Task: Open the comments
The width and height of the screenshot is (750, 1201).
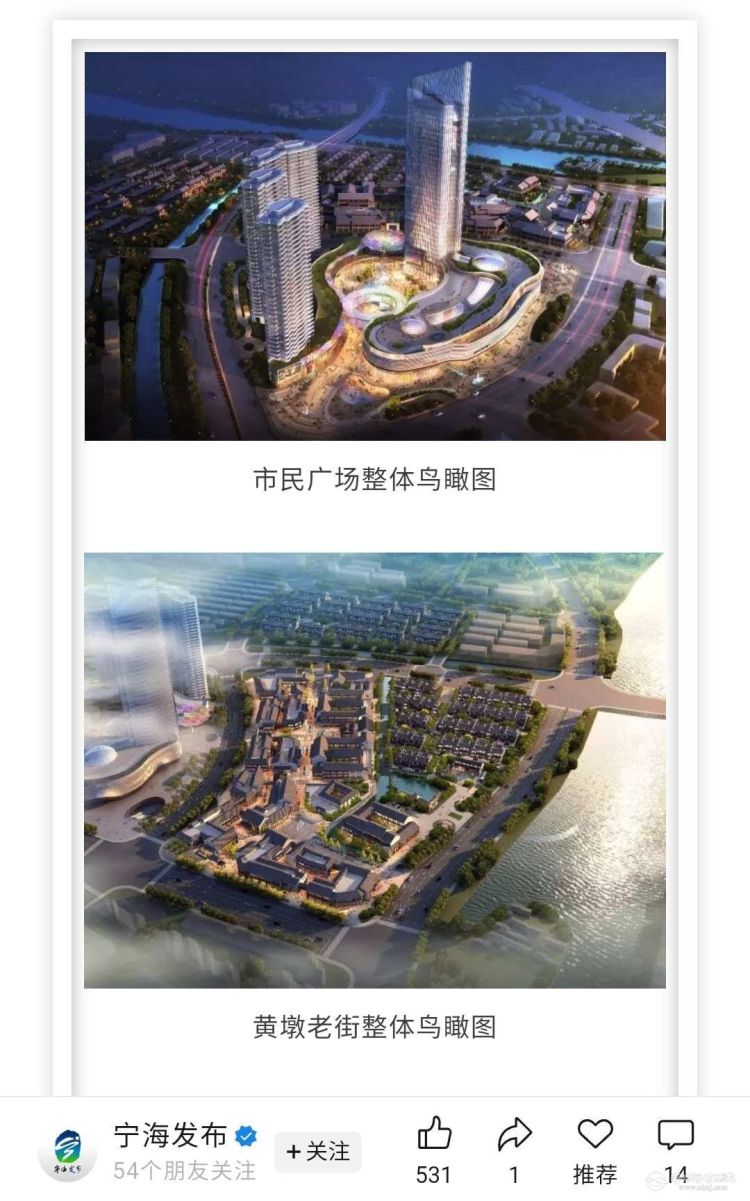Action: tap(676, 1135)
